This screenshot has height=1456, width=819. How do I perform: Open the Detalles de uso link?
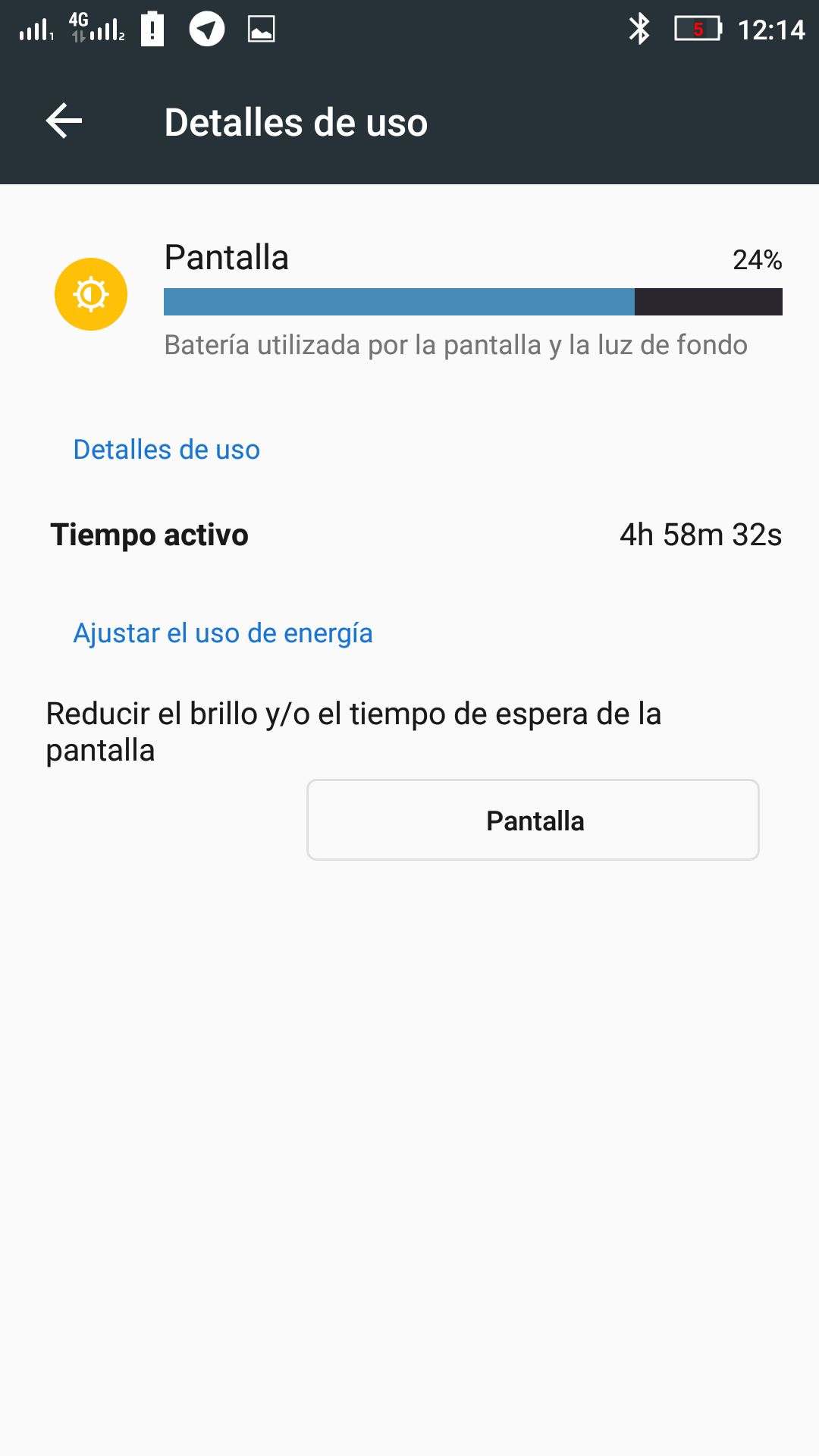[165, 449]
